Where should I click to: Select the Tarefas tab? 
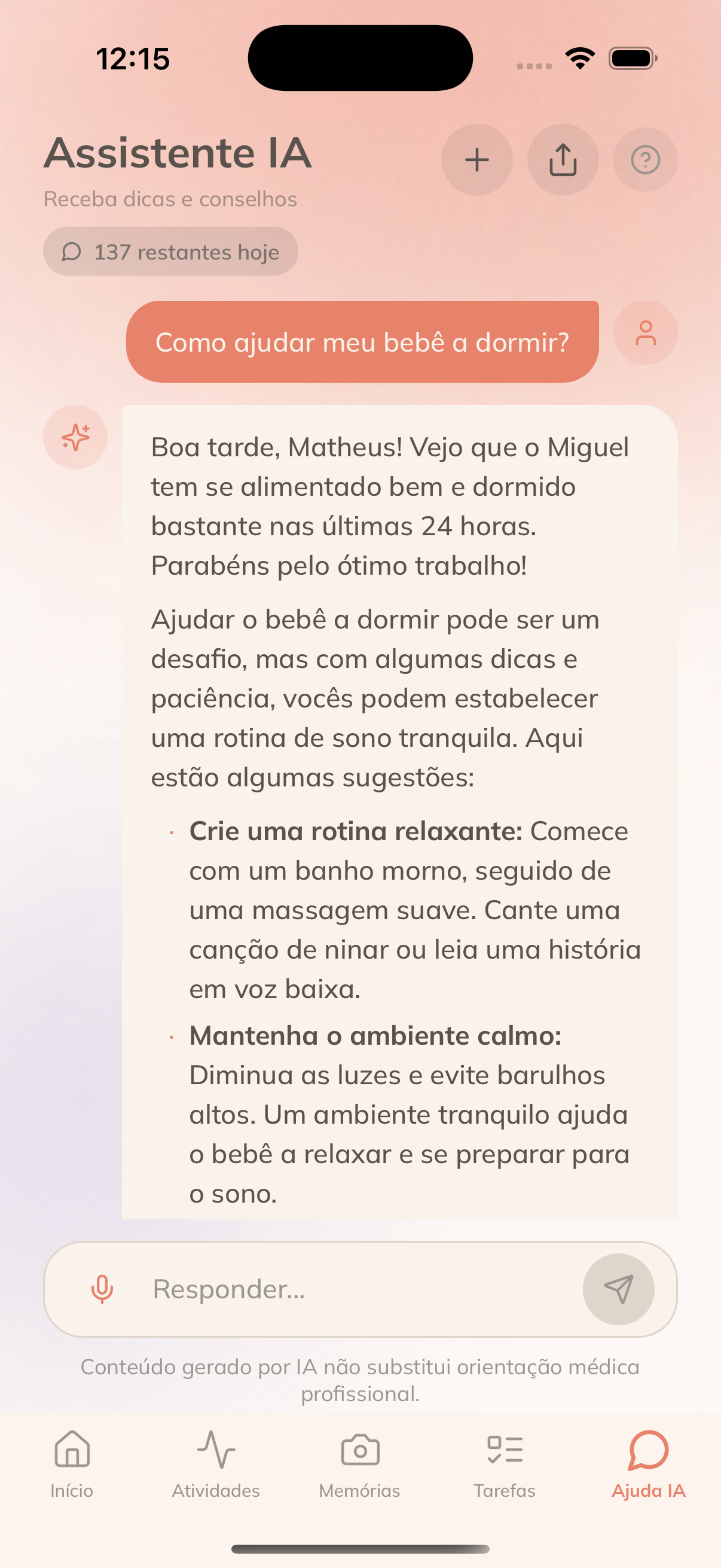coord(505,1464)
